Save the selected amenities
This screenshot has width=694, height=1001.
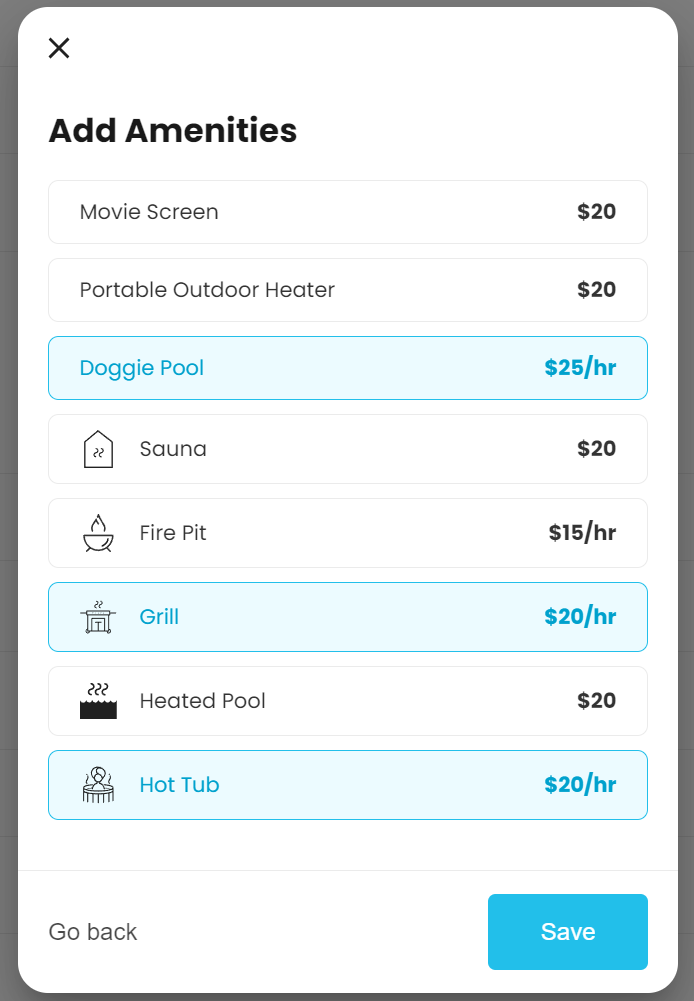567,932
